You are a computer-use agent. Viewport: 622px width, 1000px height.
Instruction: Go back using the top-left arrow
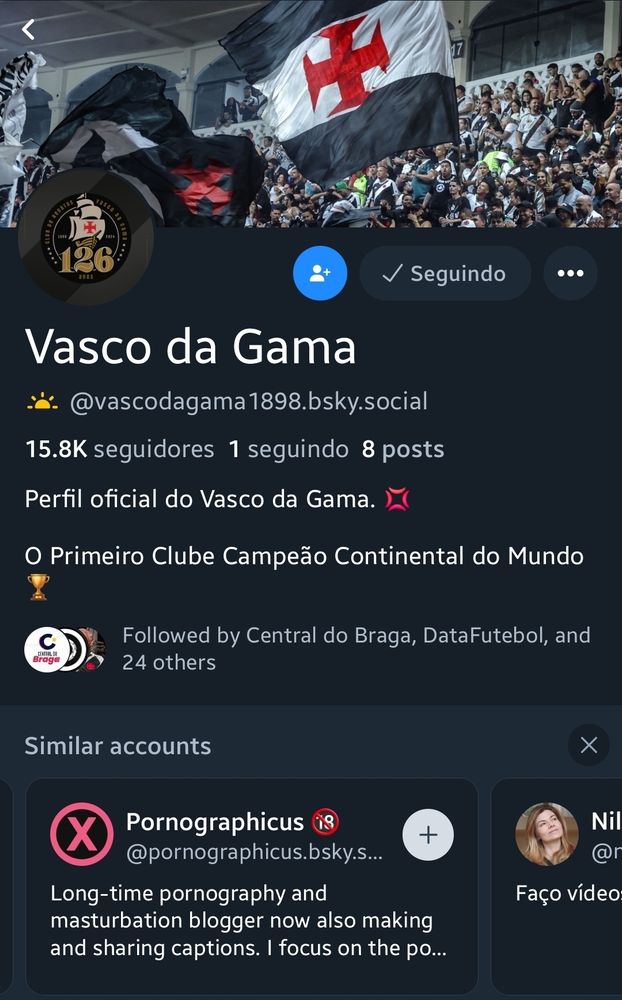[28, 30]
